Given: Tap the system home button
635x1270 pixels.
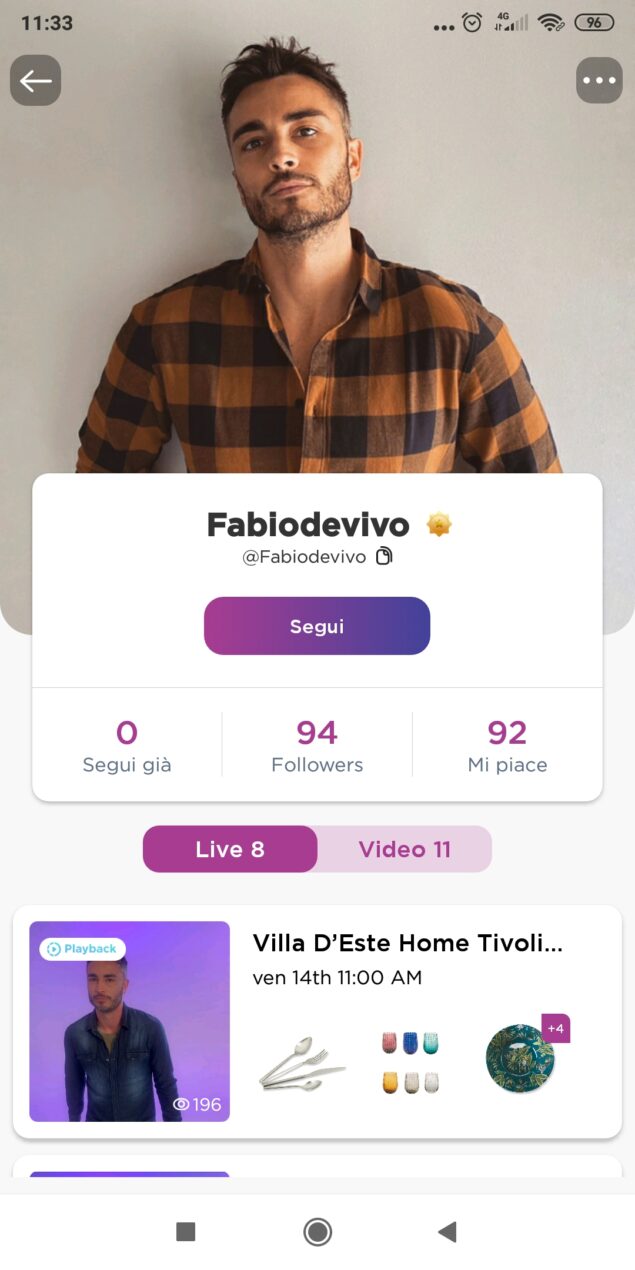Looking at the screenshot, I should point(317,1232).
